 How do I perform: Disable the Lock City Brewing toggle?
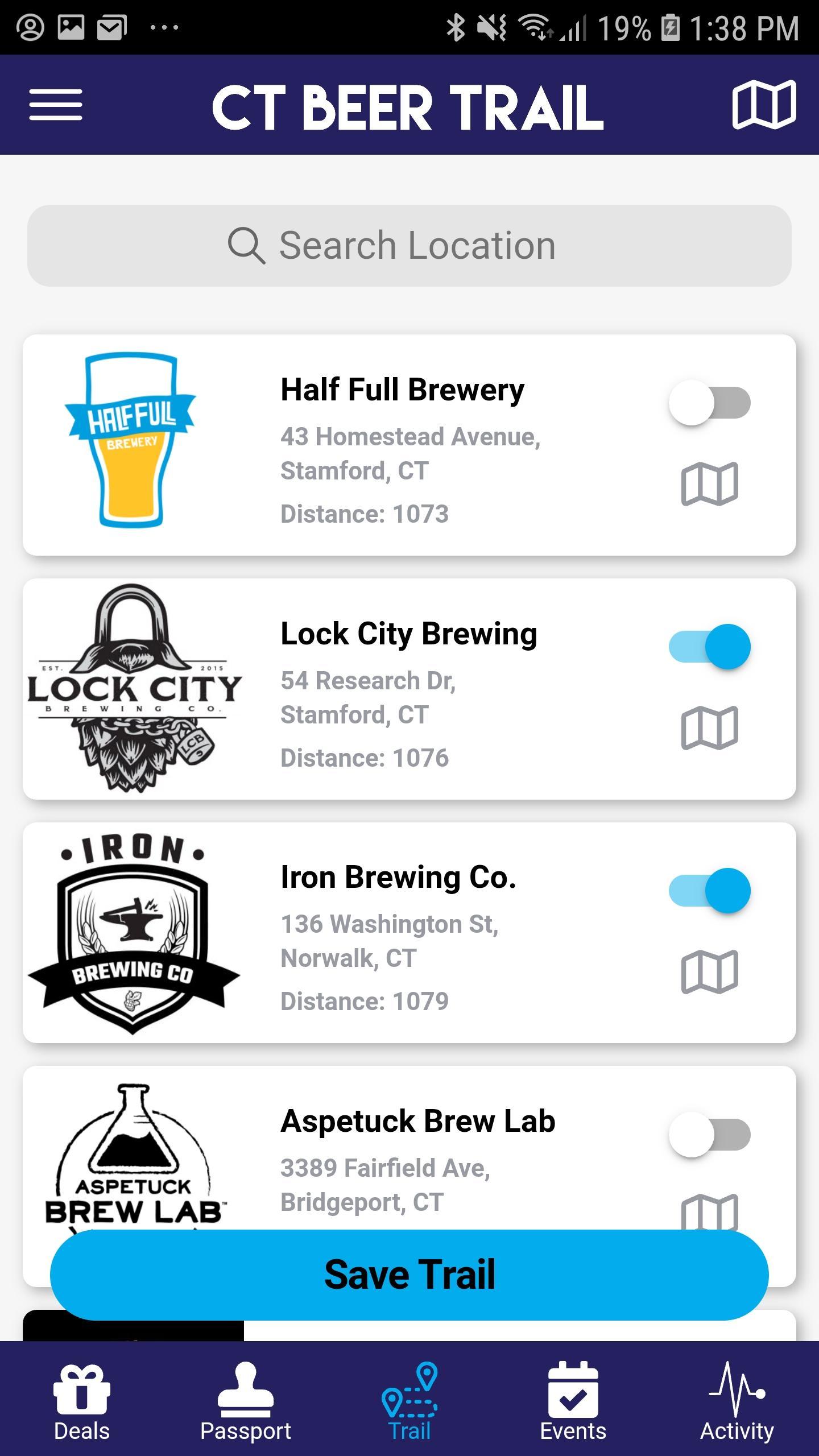709,647
